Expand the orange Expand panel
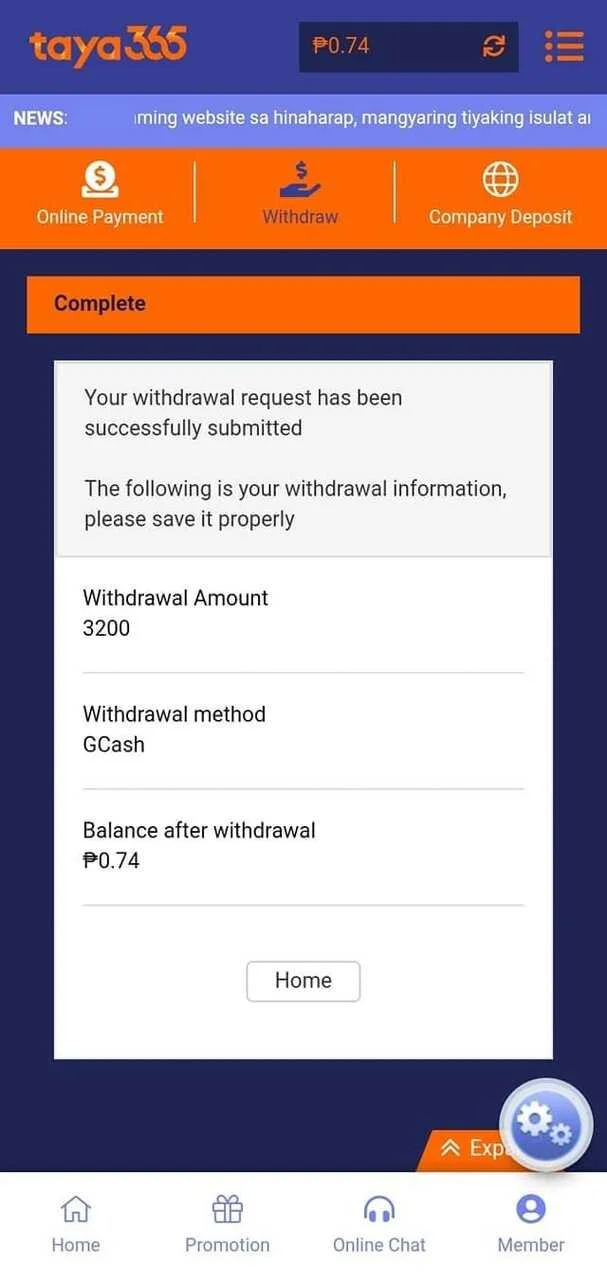 (465, 1150)
